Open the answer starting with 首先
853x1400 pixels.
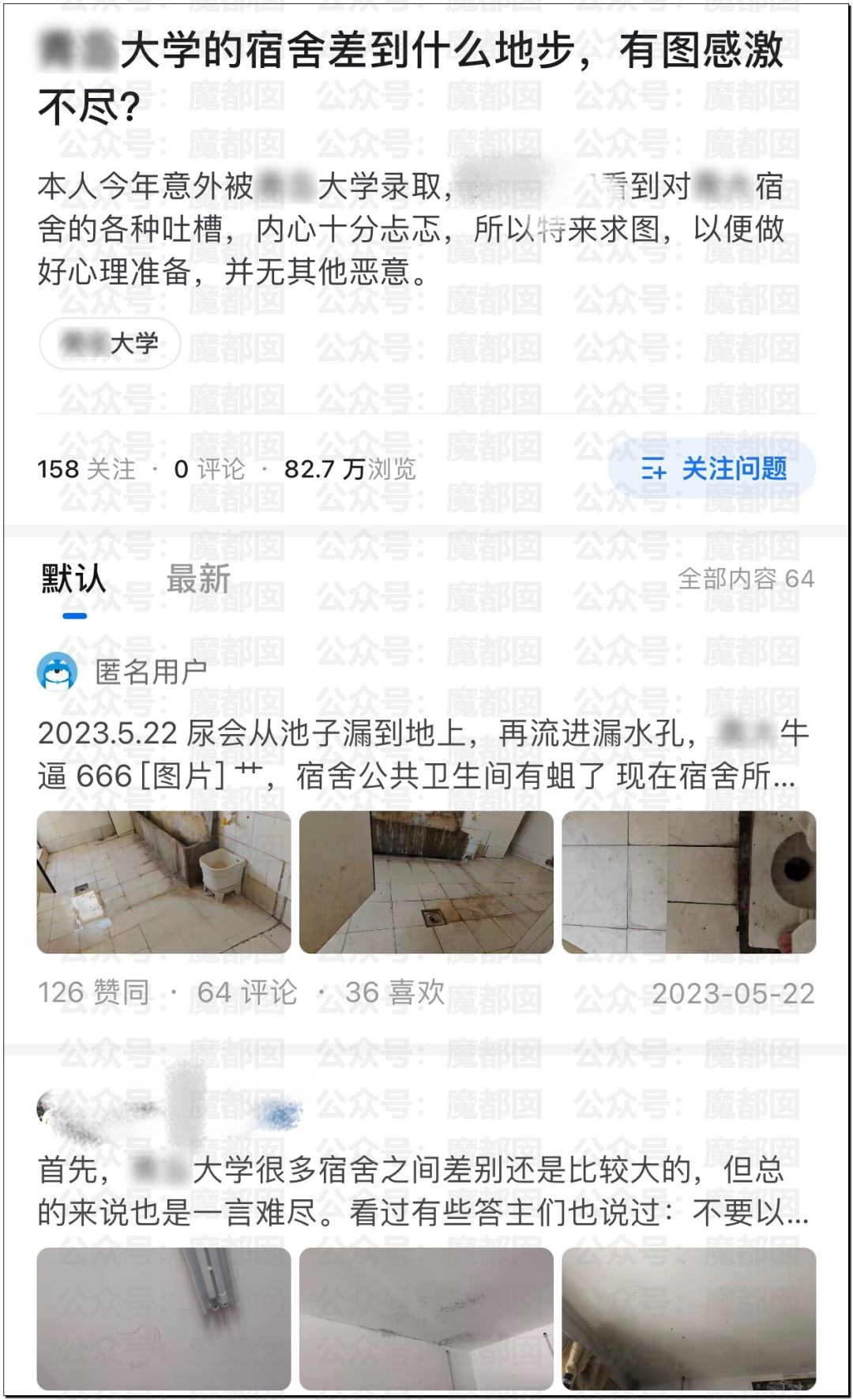423,1191
